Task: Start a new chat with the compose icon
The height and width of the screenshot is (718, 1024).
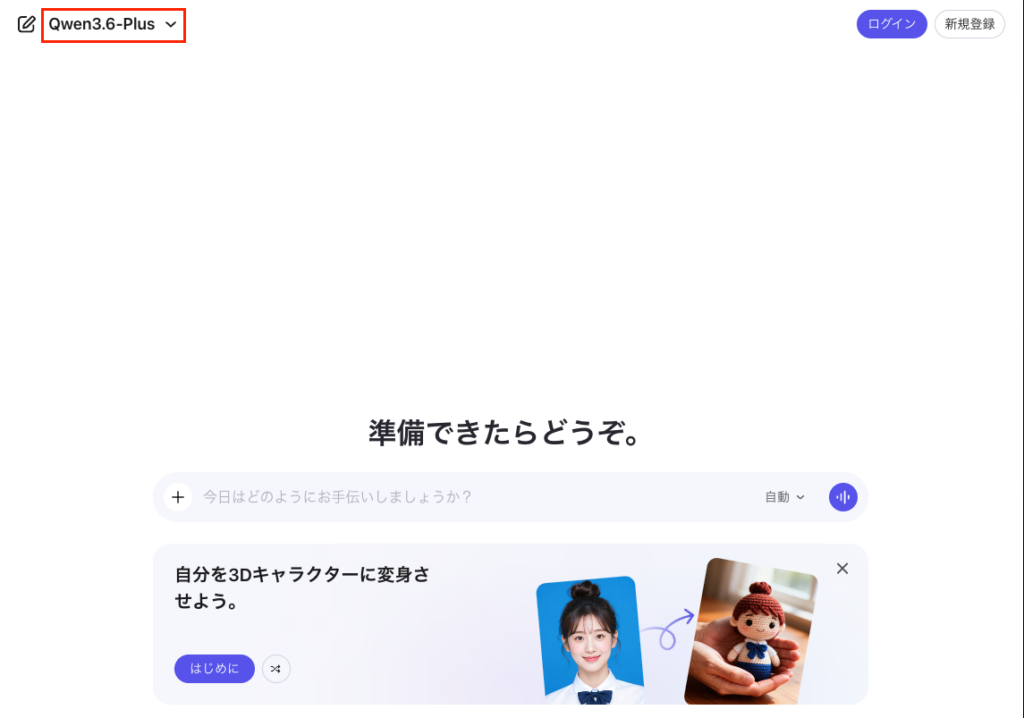Action: (27, 24)
